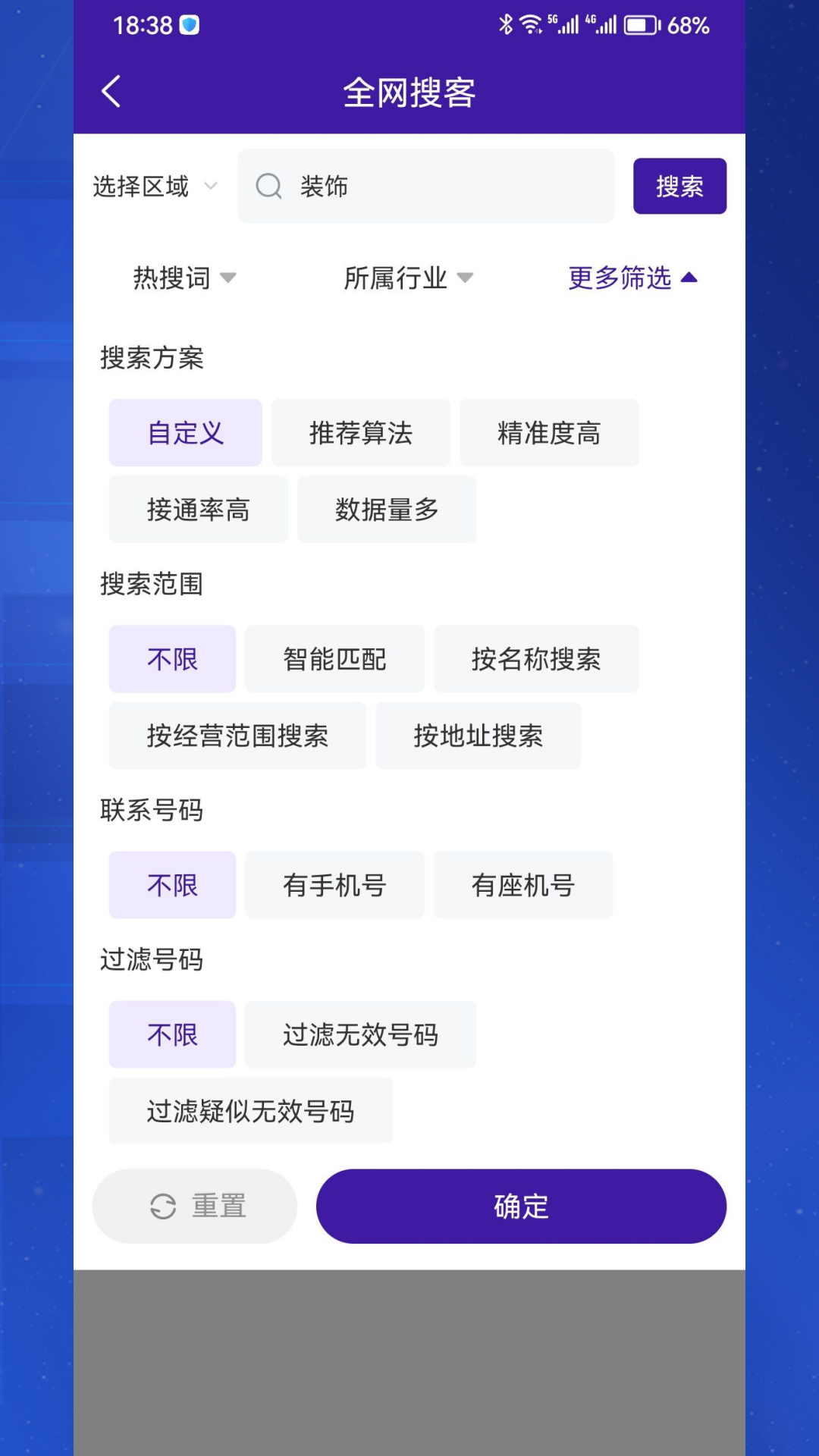Select the 推荐算法 search plan
This screenshot has width=819, height=1456.
pyautogui.click(x=360, y=432)
